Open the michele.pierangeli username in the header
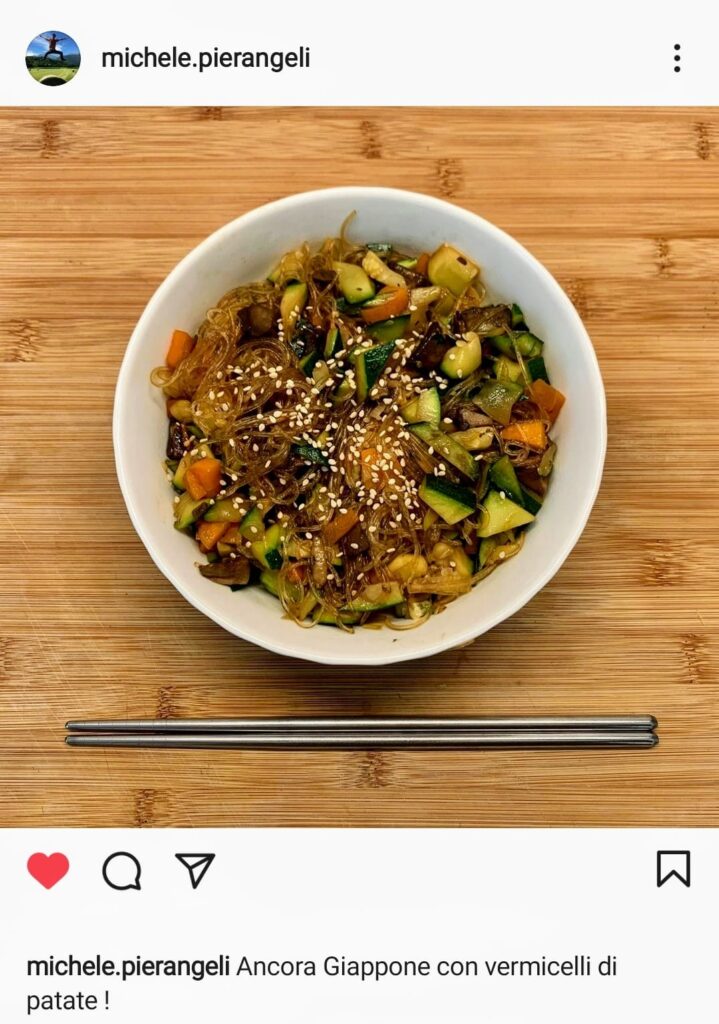Viewport: 719px width, 1024px height. click(x=205, y=58)
